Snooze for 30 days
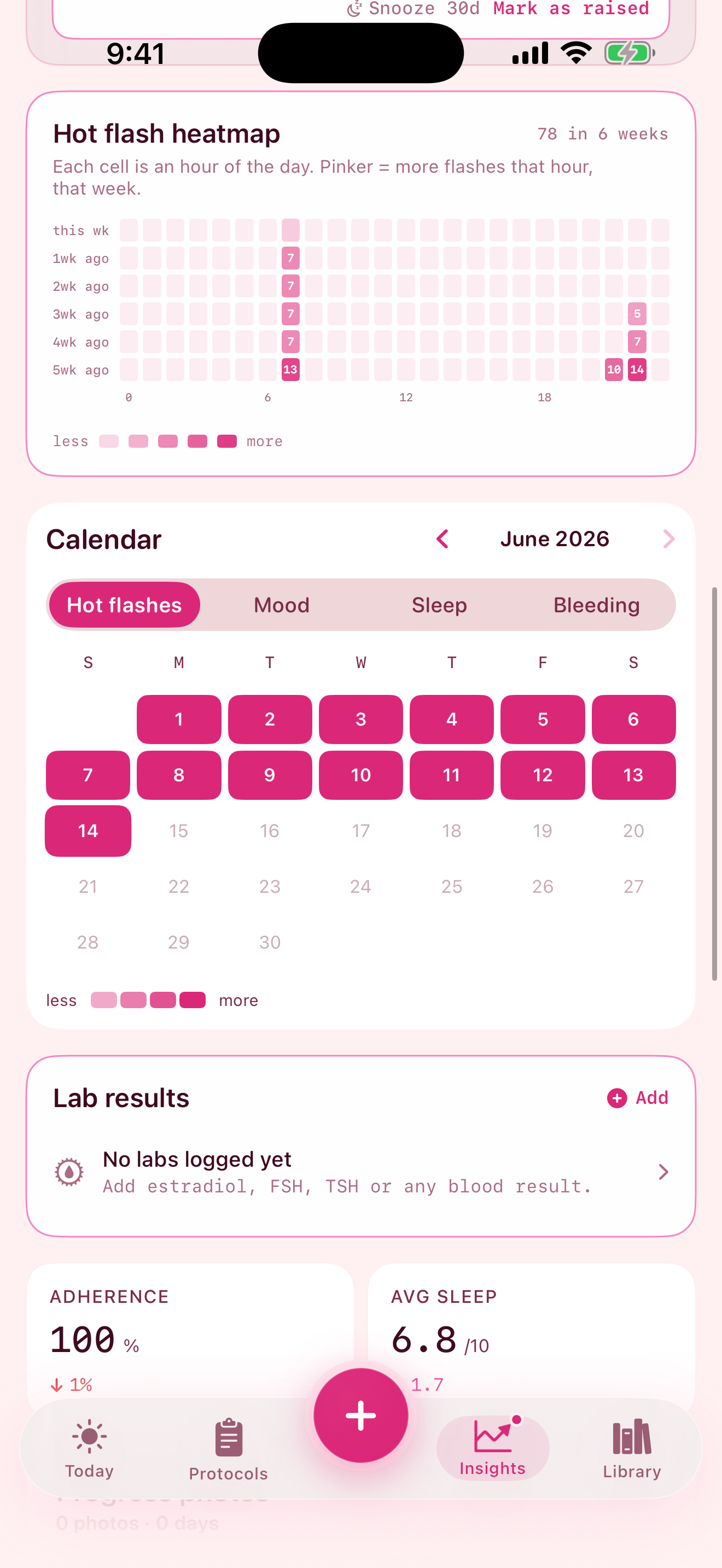722x1568 pixels. coord(414,9)
